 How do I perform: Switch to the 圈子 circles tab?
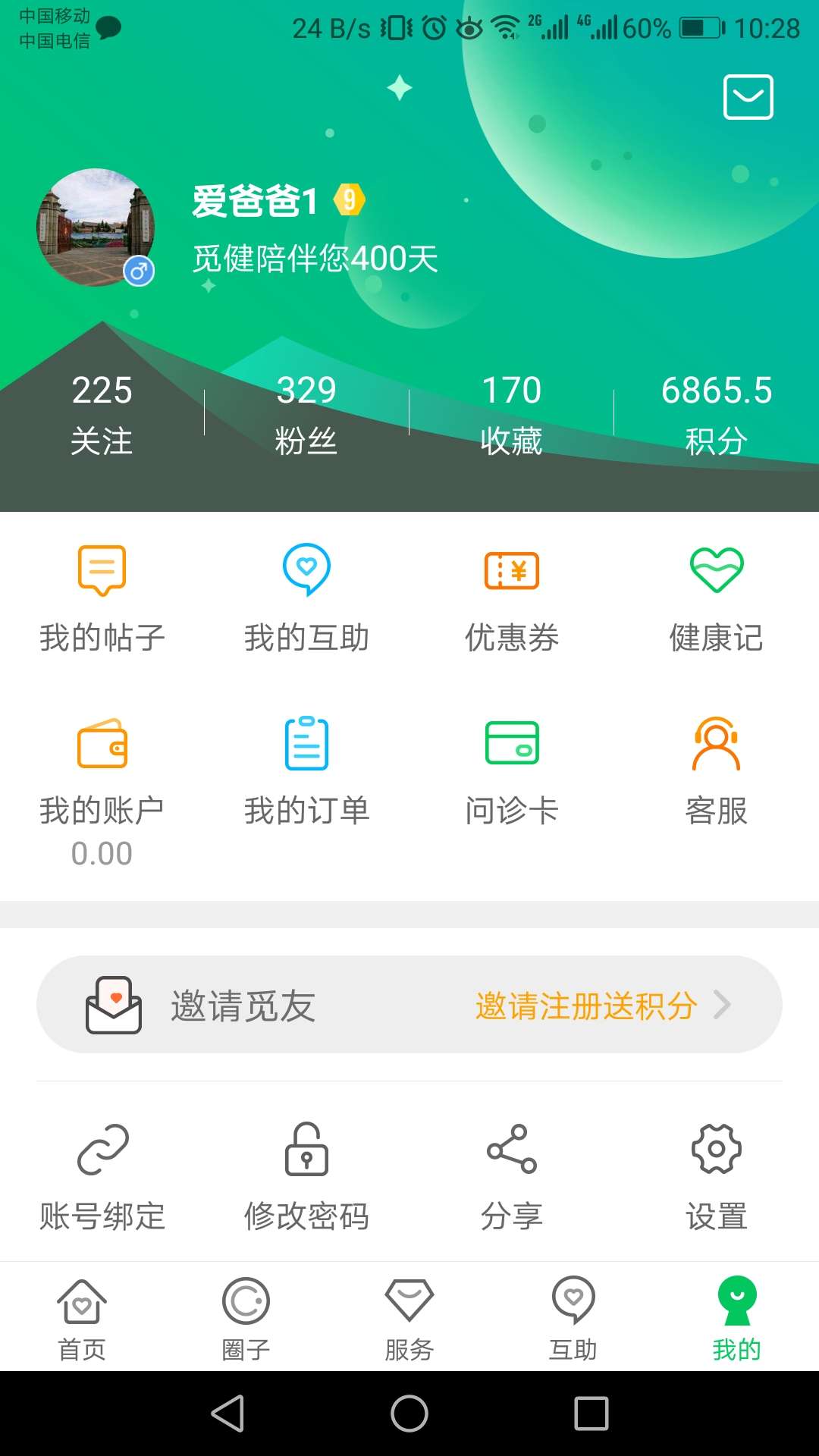(x=246, y=1316)
